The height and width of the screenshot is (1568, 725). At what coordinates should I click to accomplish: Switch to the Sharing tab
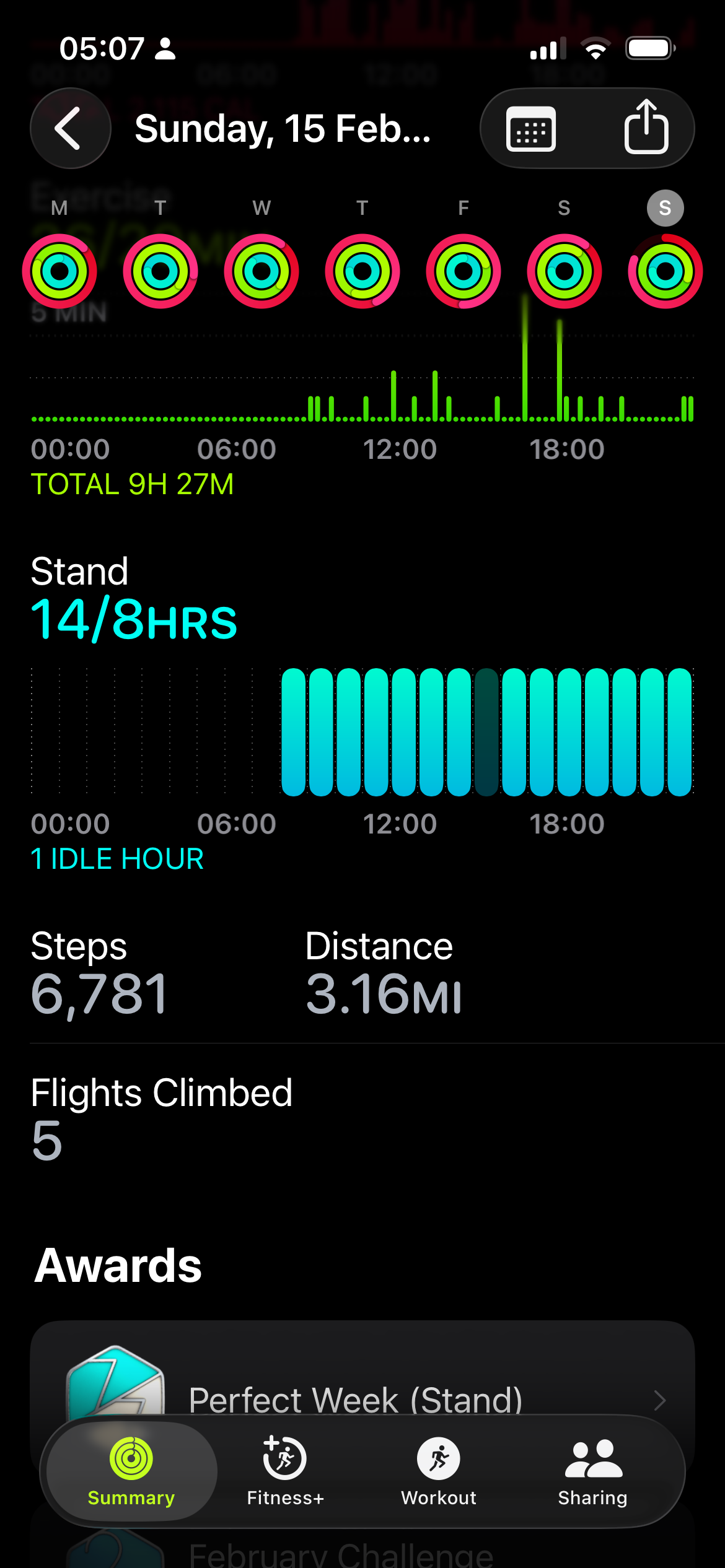click(593, 1471)
